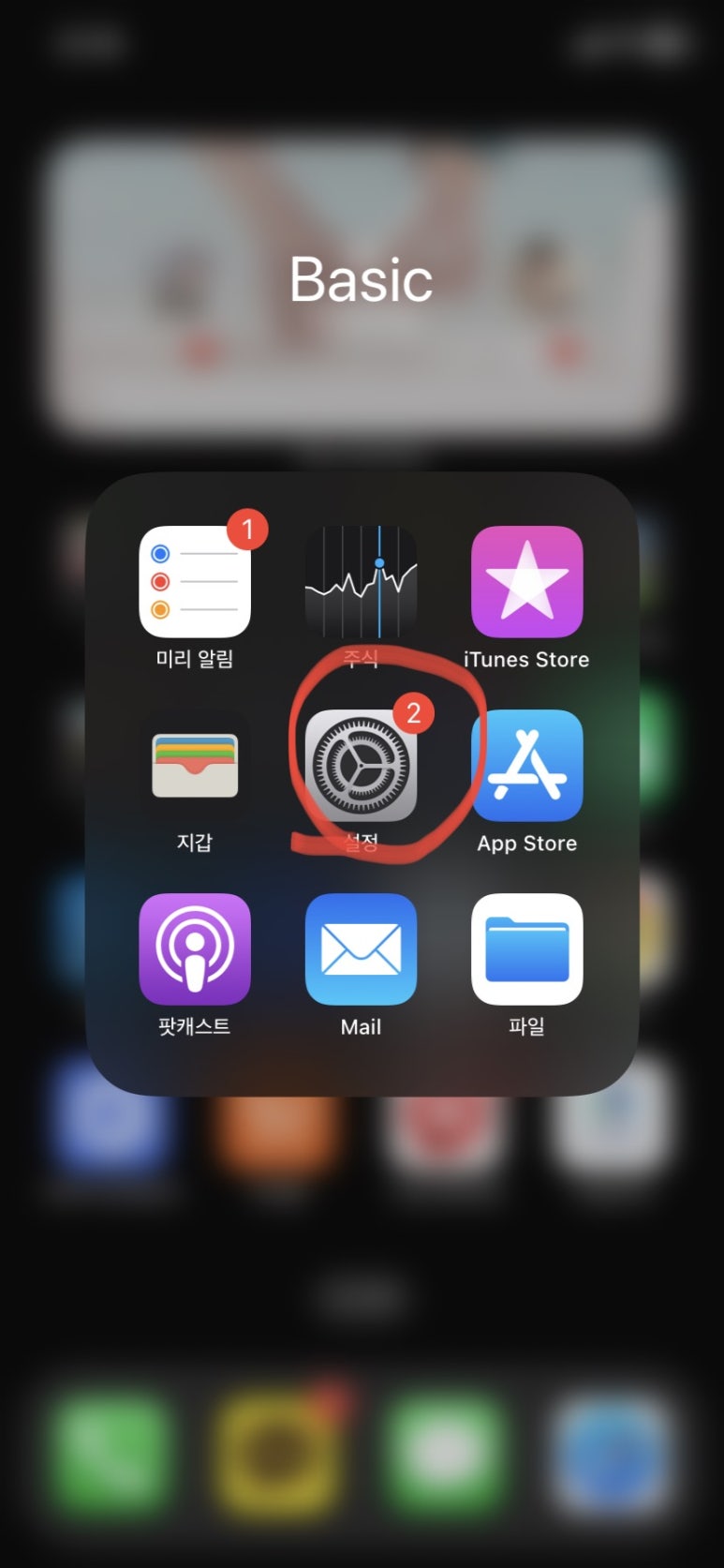Launch the 주식 stocks app
This screenshot has height=1568, width=724.
(361, 581)
